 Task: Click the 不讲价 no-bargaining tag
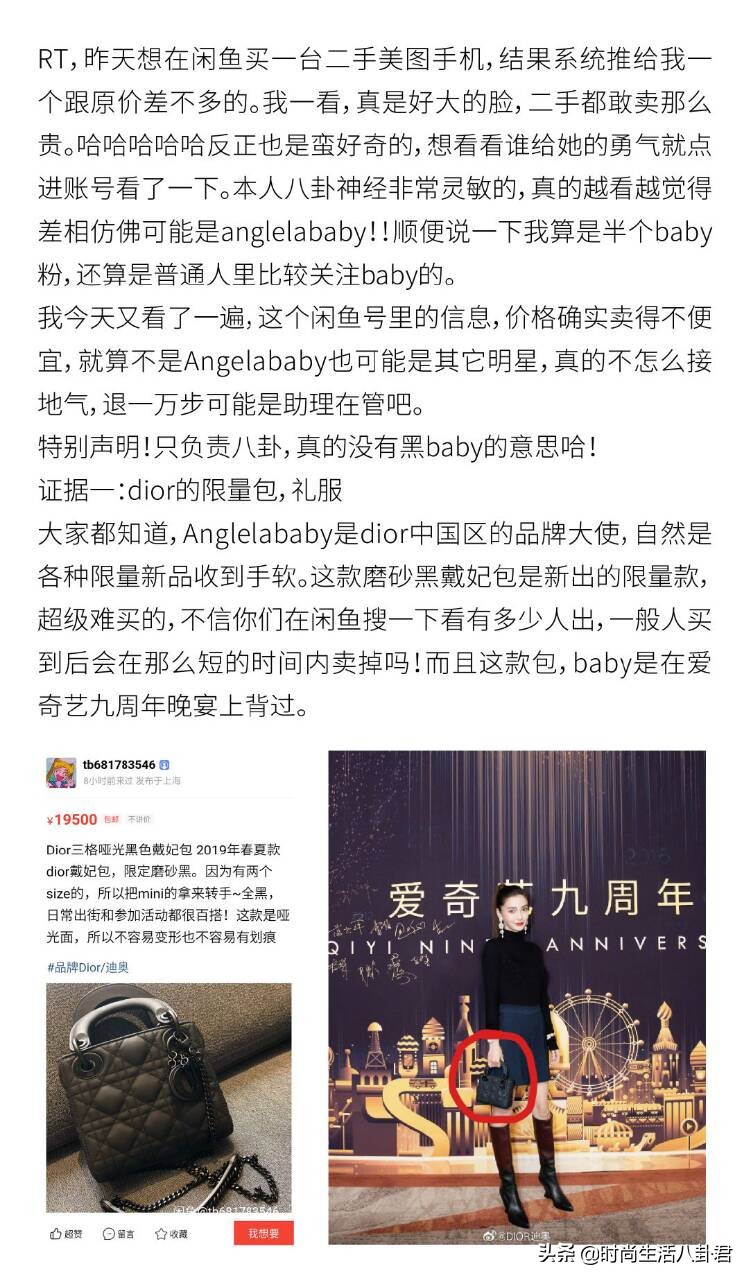point(142,818)
